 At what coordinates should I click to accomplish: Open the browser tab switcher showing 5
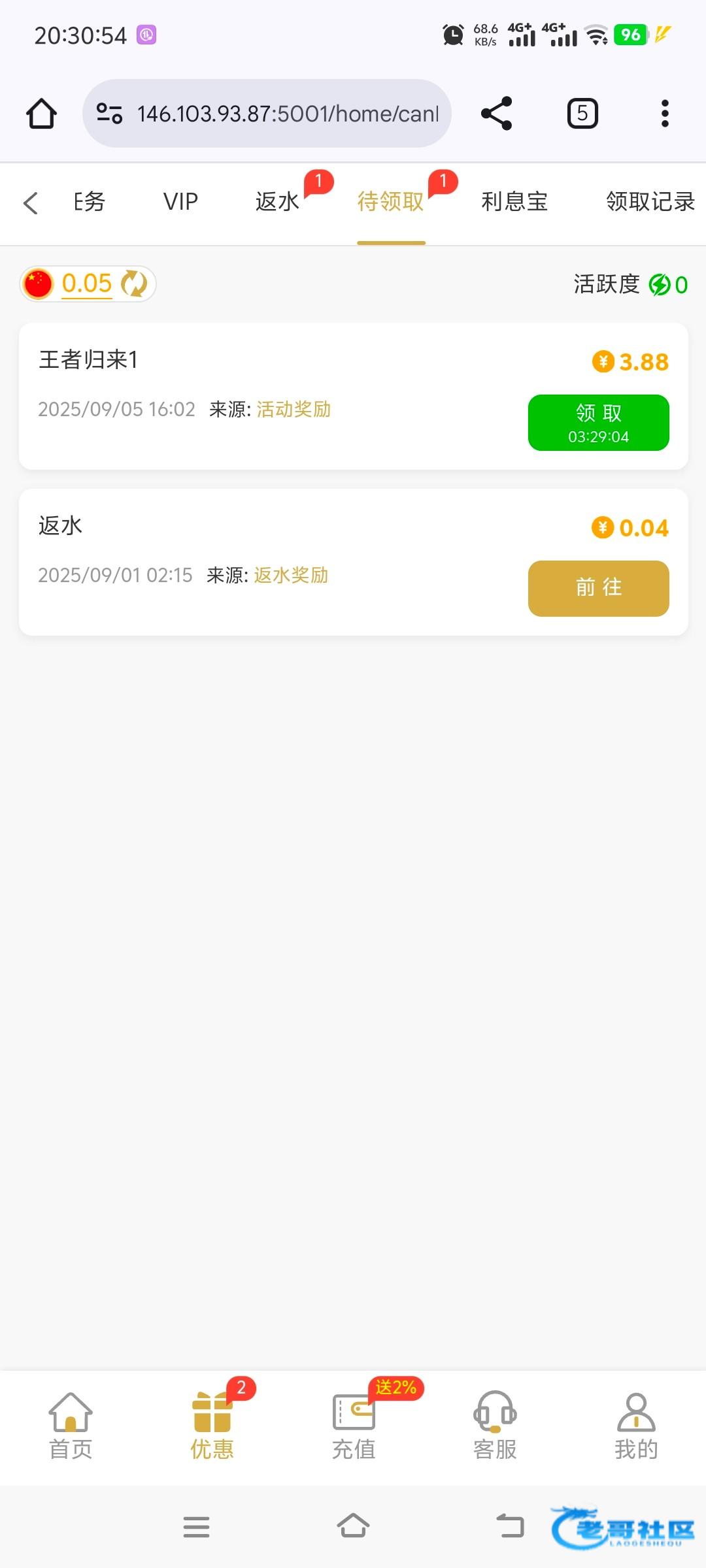tap(582, 114)
